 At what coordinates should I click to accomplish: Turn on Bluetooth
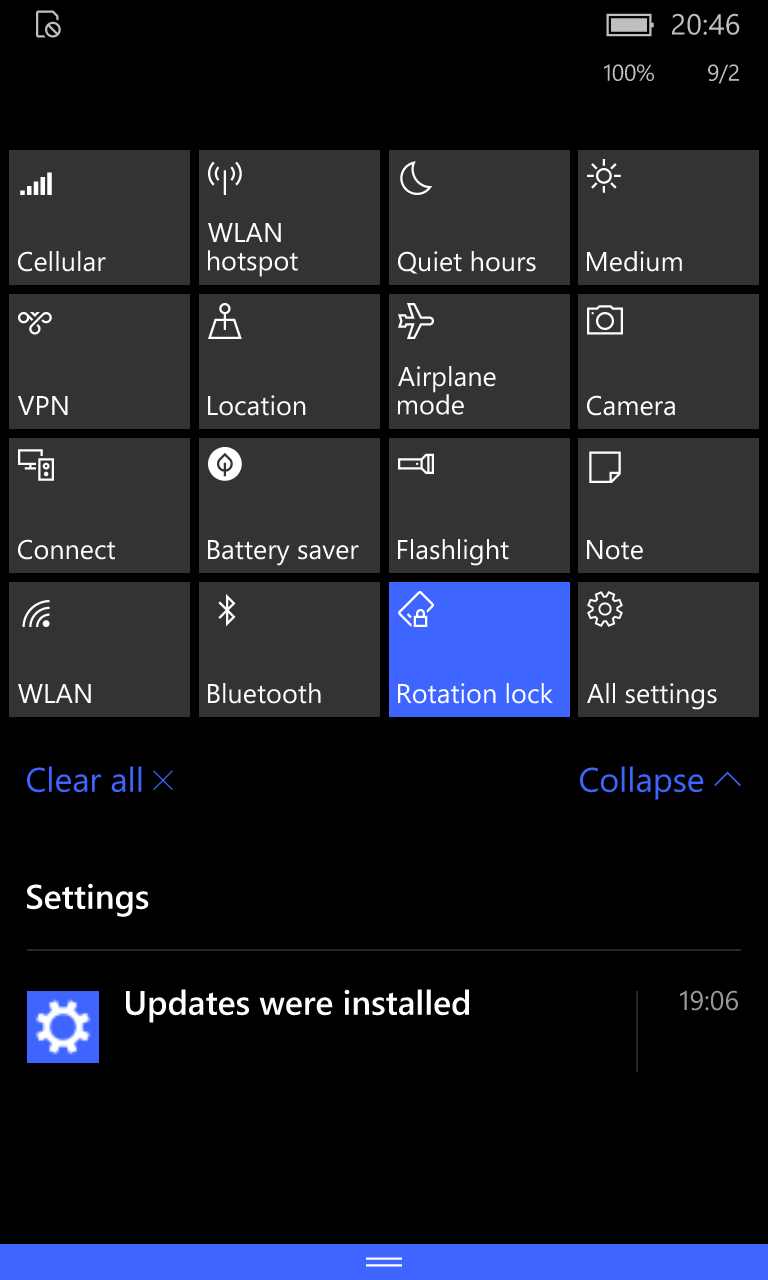(x=289, y=649)
